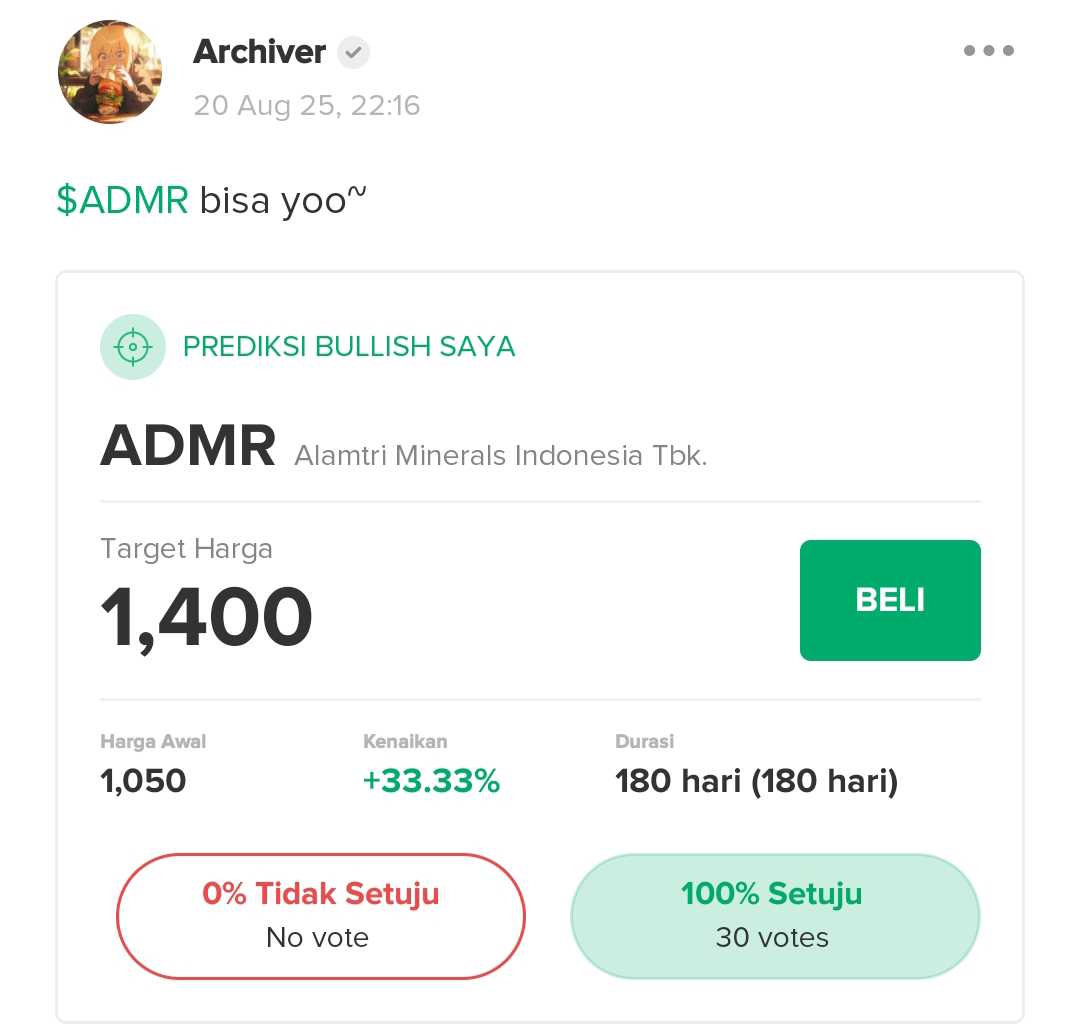Vote Tidak Setuju on the prediction
This screenshot has width=1080, height=1034.
[x=320, y=916]
